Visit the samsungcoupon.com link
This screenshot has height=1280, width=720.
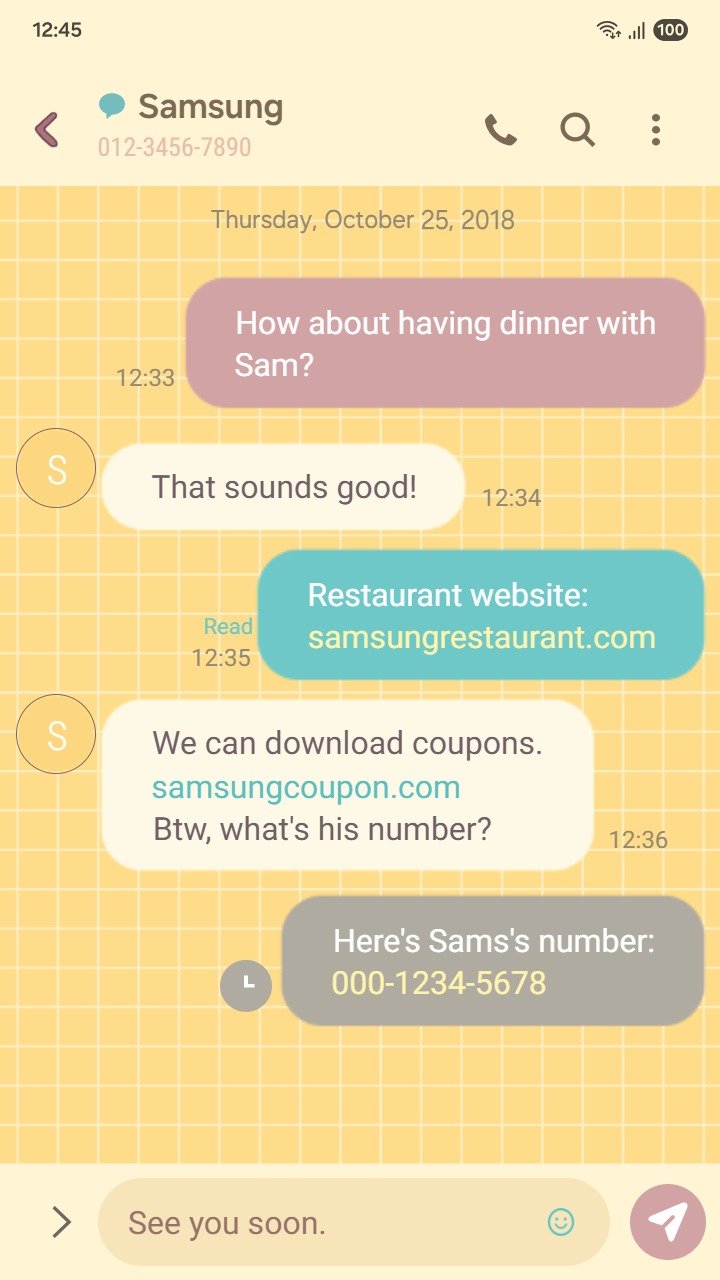(x=306, y=787)
